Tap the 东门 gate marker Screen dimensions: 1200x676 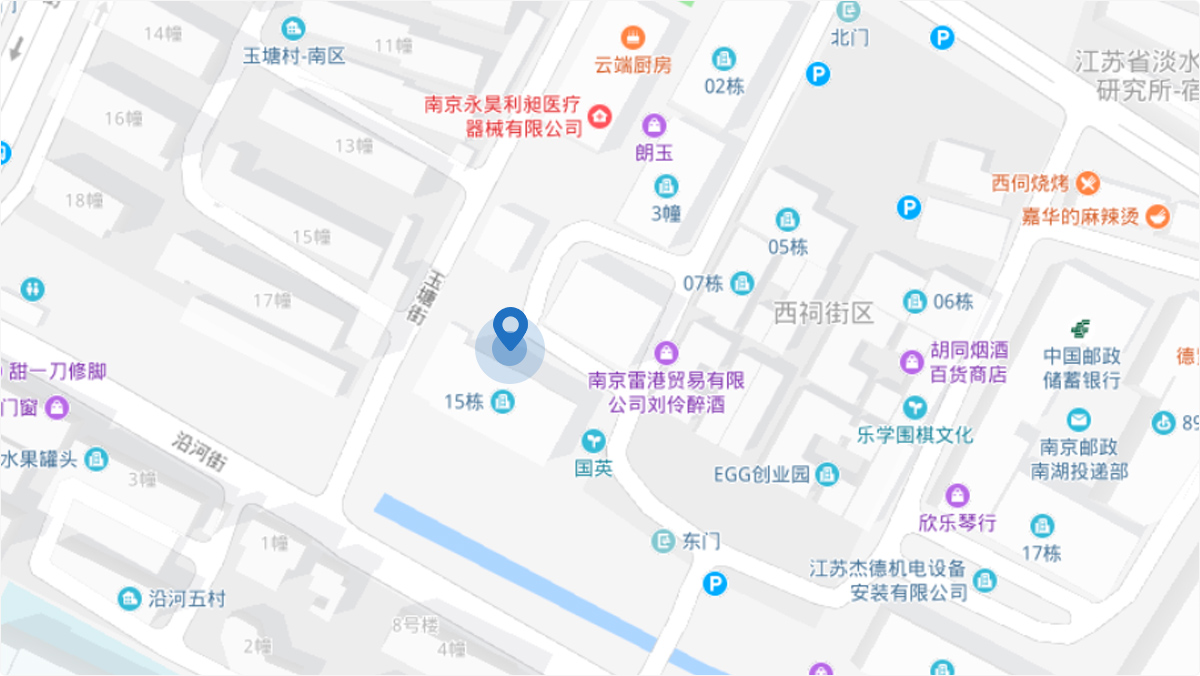click(663, 541)
